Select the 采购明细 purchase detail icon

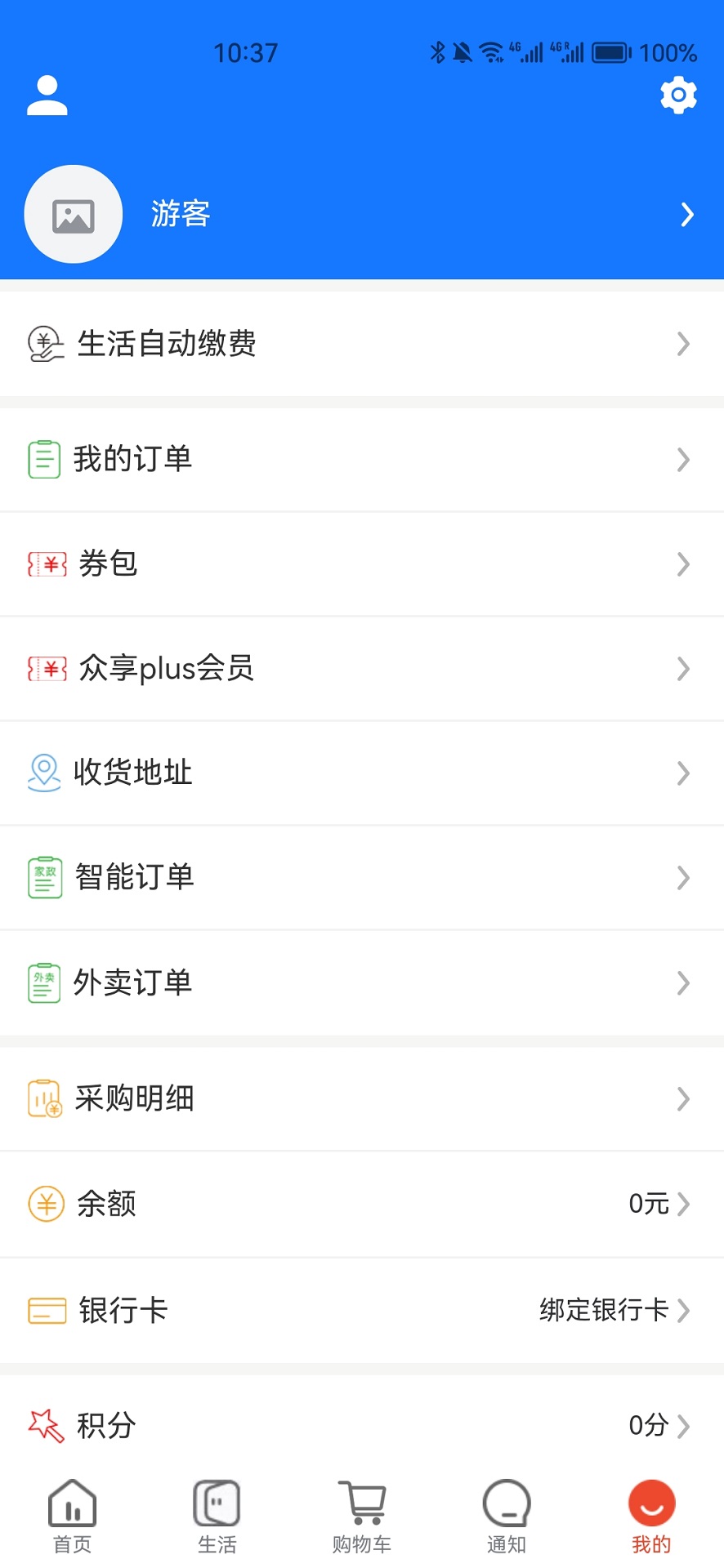44,1098
